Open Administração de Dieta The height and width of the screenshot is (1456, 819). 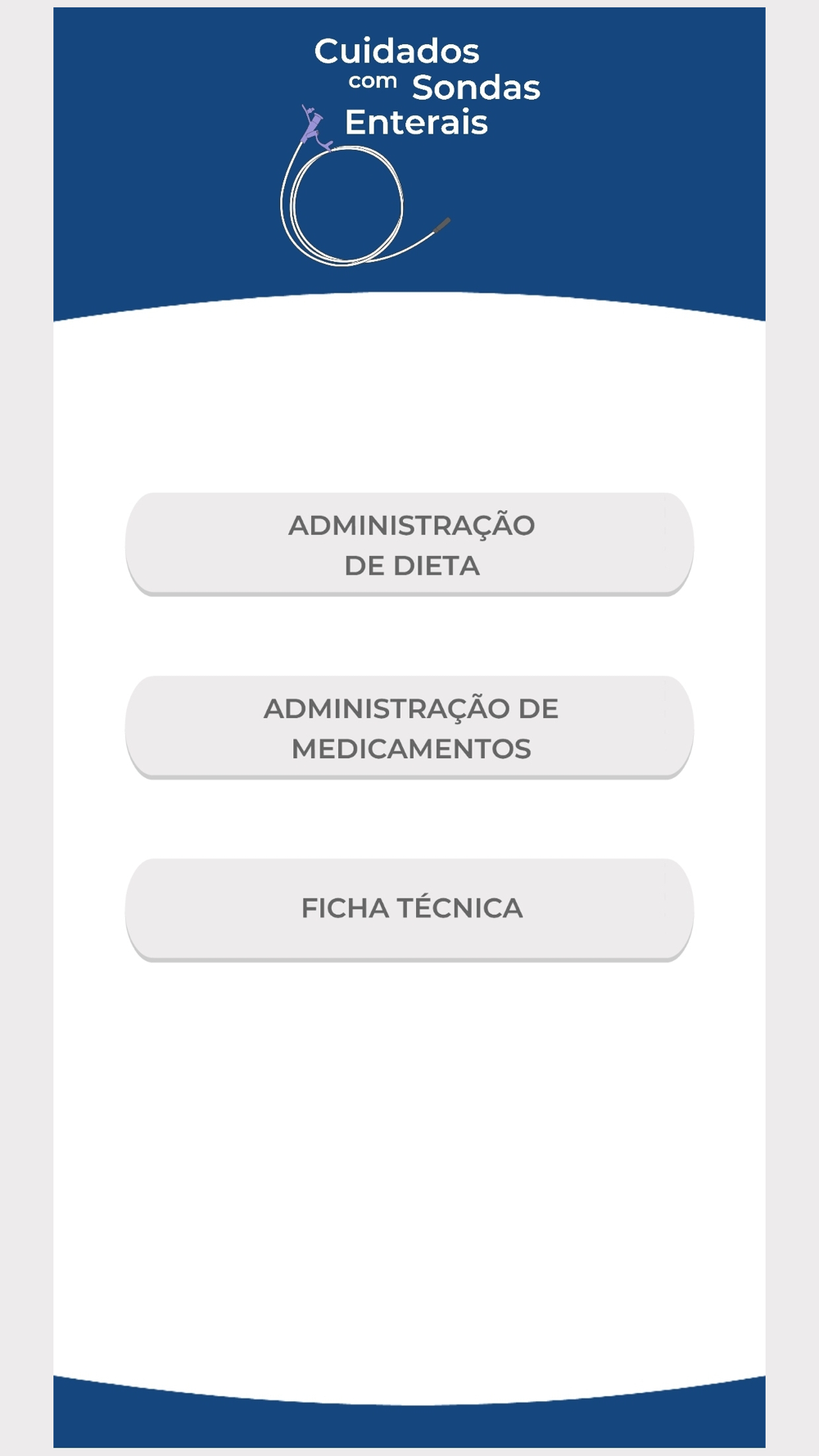[409, 544]
